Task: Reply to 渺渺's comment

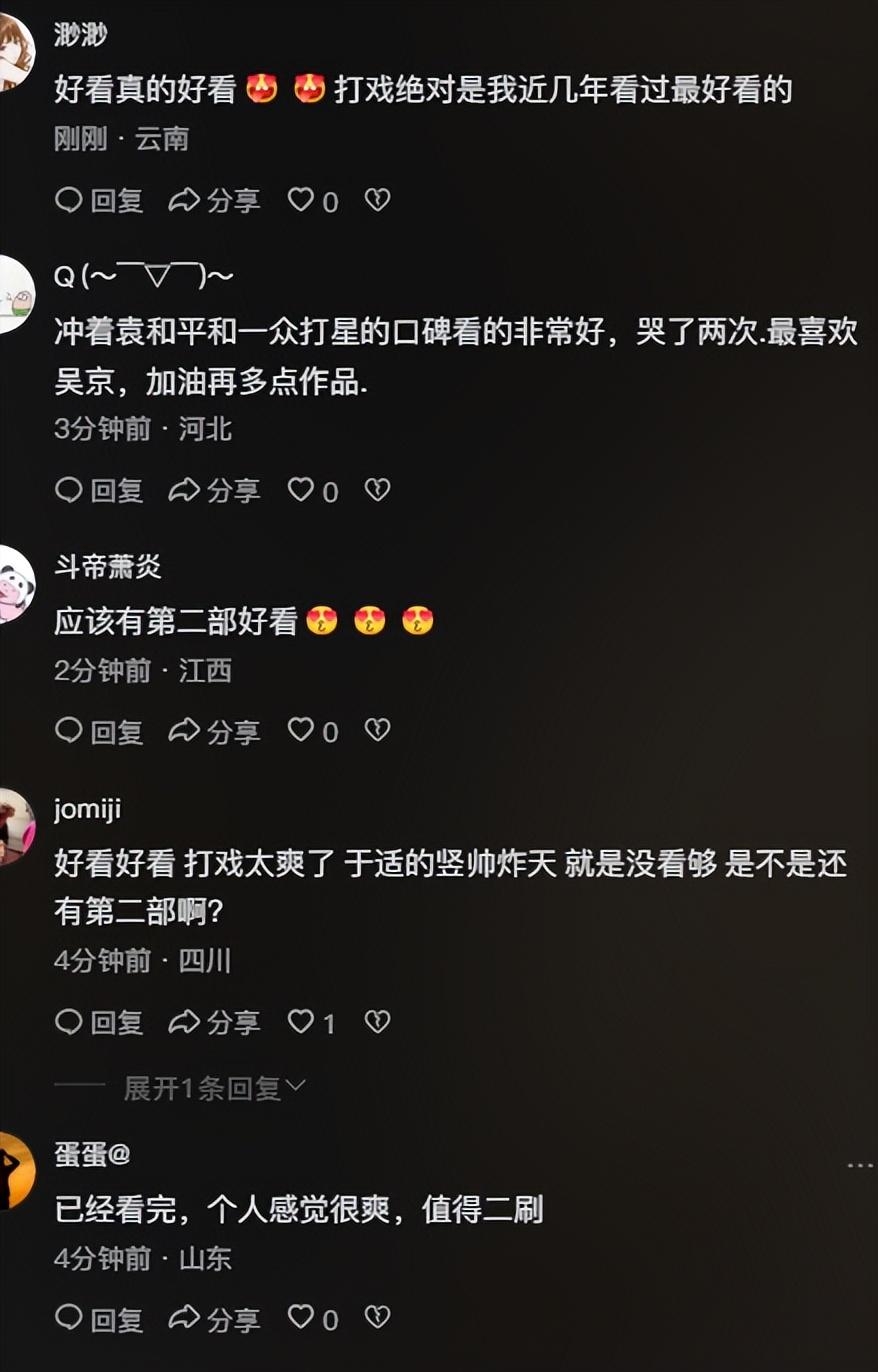Action: pyautogui.click(x=99, y=201)
